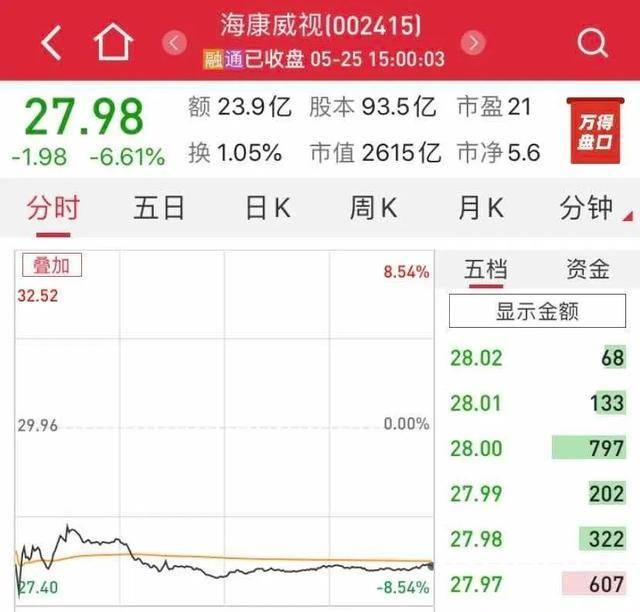Tap the 显示金额 button
The image size is (640, 612).
coord(538,311)
